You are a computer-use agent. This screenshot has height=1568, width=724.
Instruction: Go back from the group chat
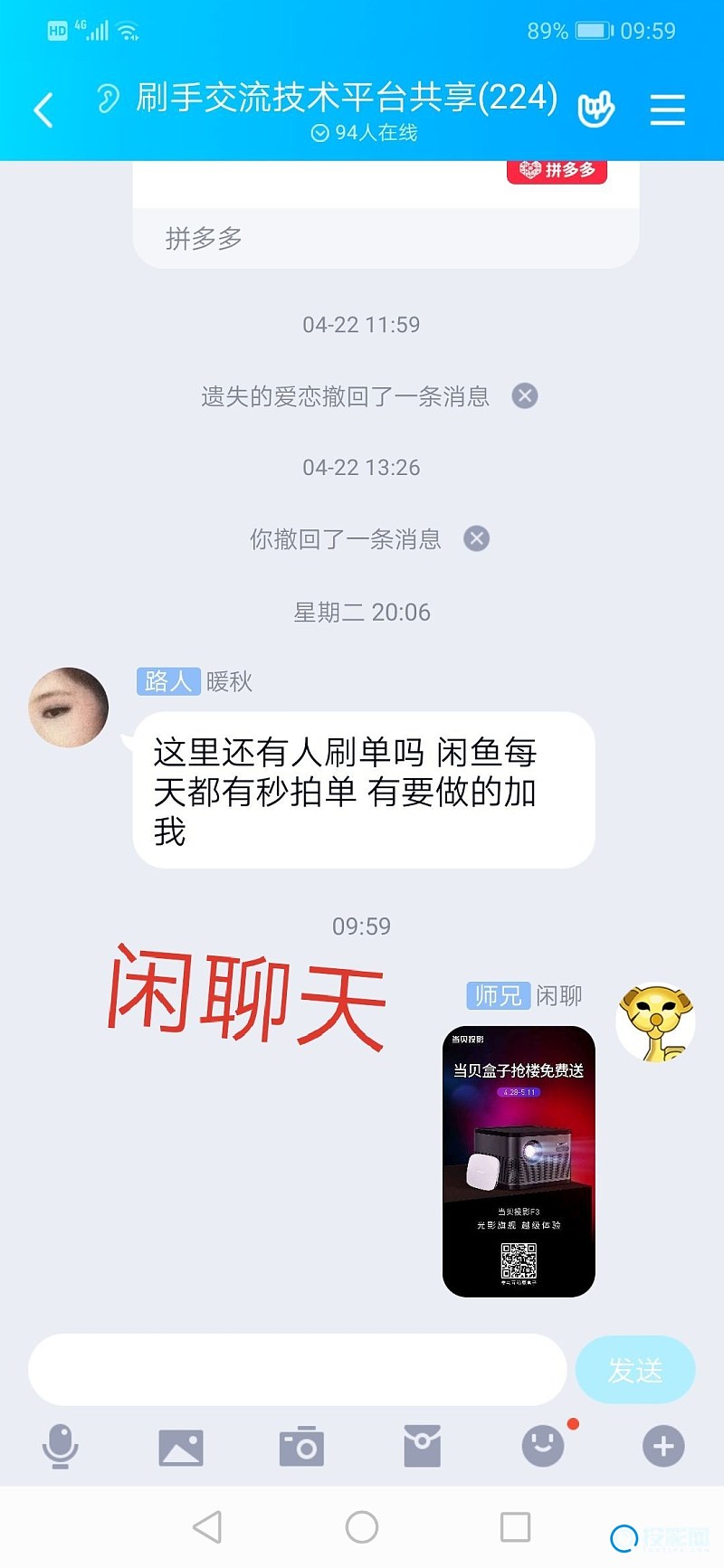pos(43,110)
